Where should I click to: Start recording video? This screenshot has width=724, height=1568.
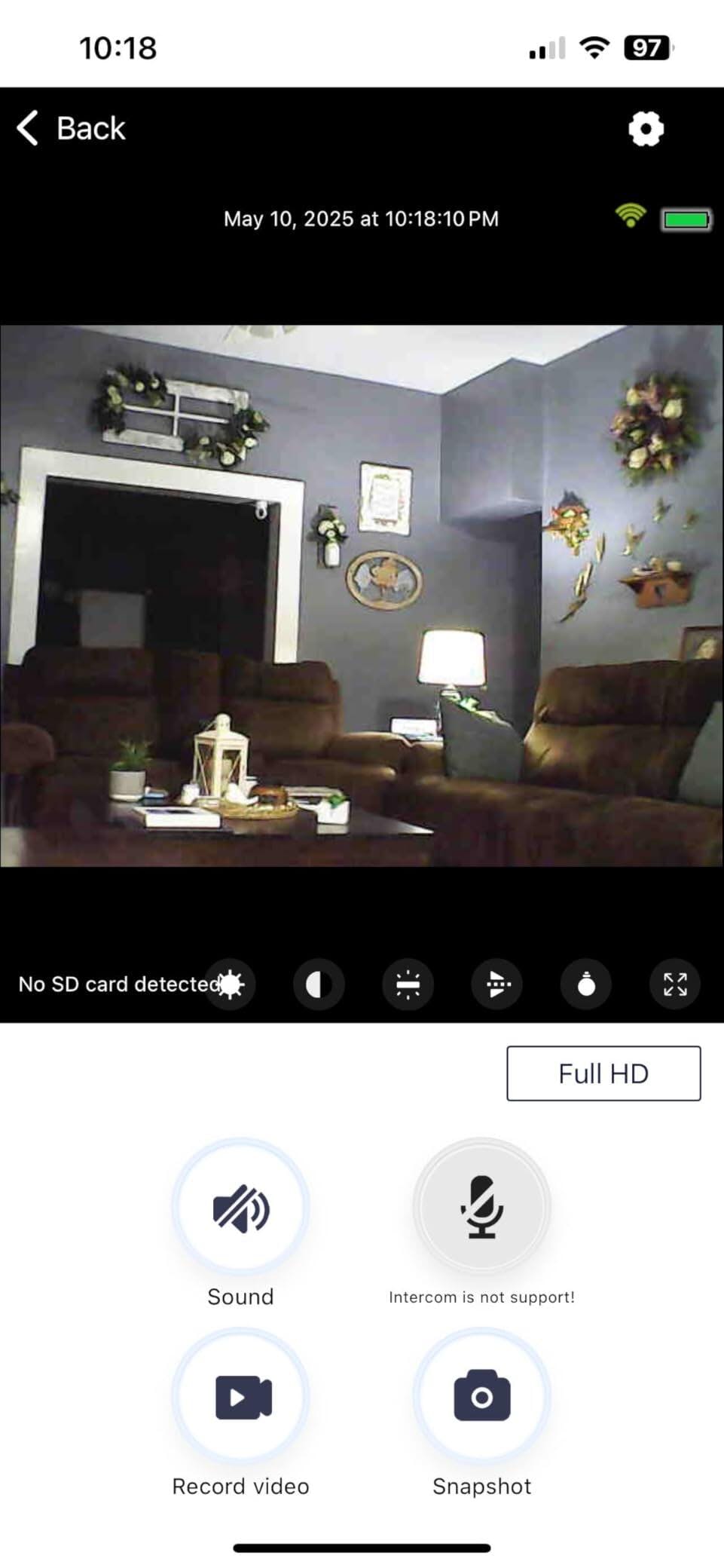coord(241,1397)
